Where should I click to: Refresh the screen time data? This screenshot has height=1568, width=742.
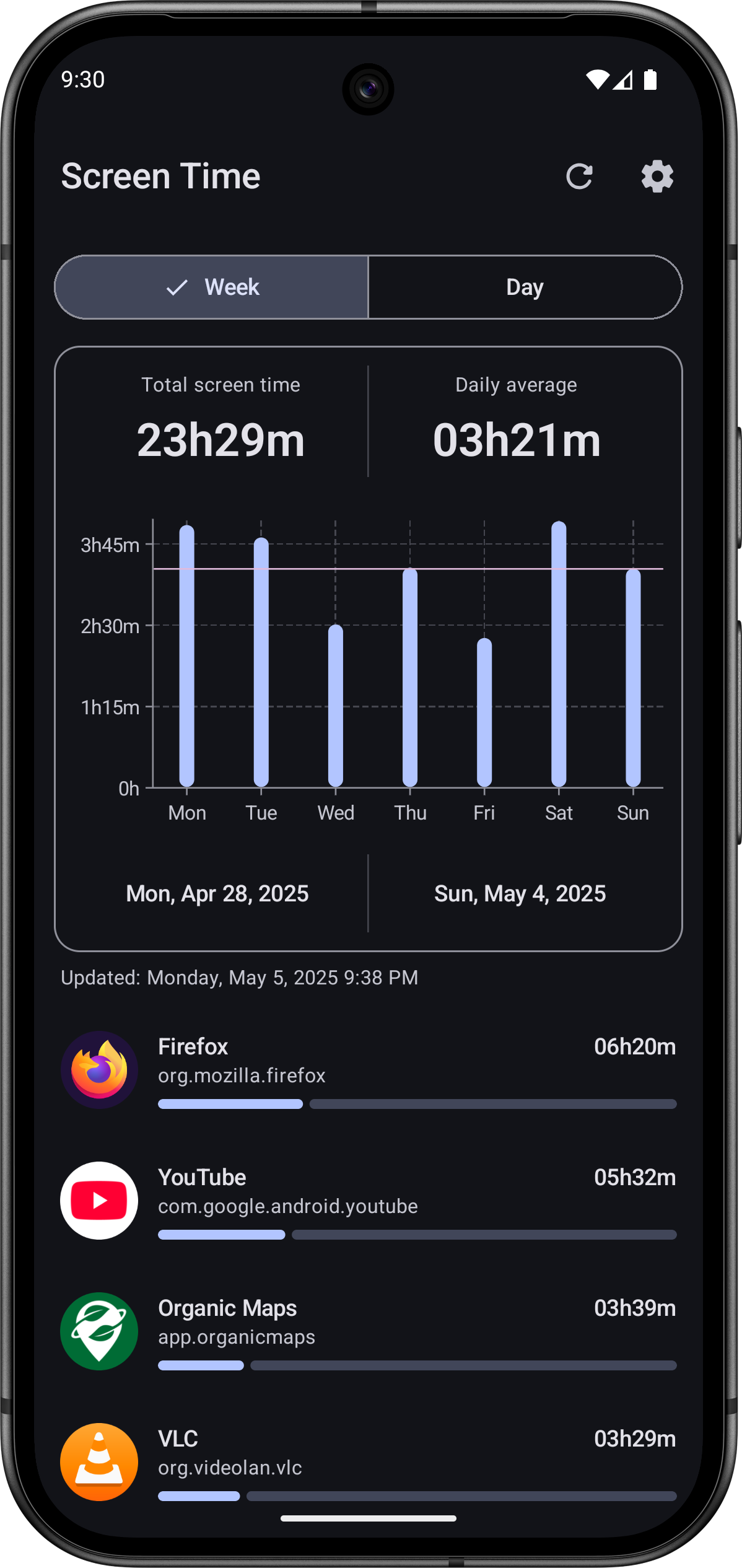coord(579,177)
